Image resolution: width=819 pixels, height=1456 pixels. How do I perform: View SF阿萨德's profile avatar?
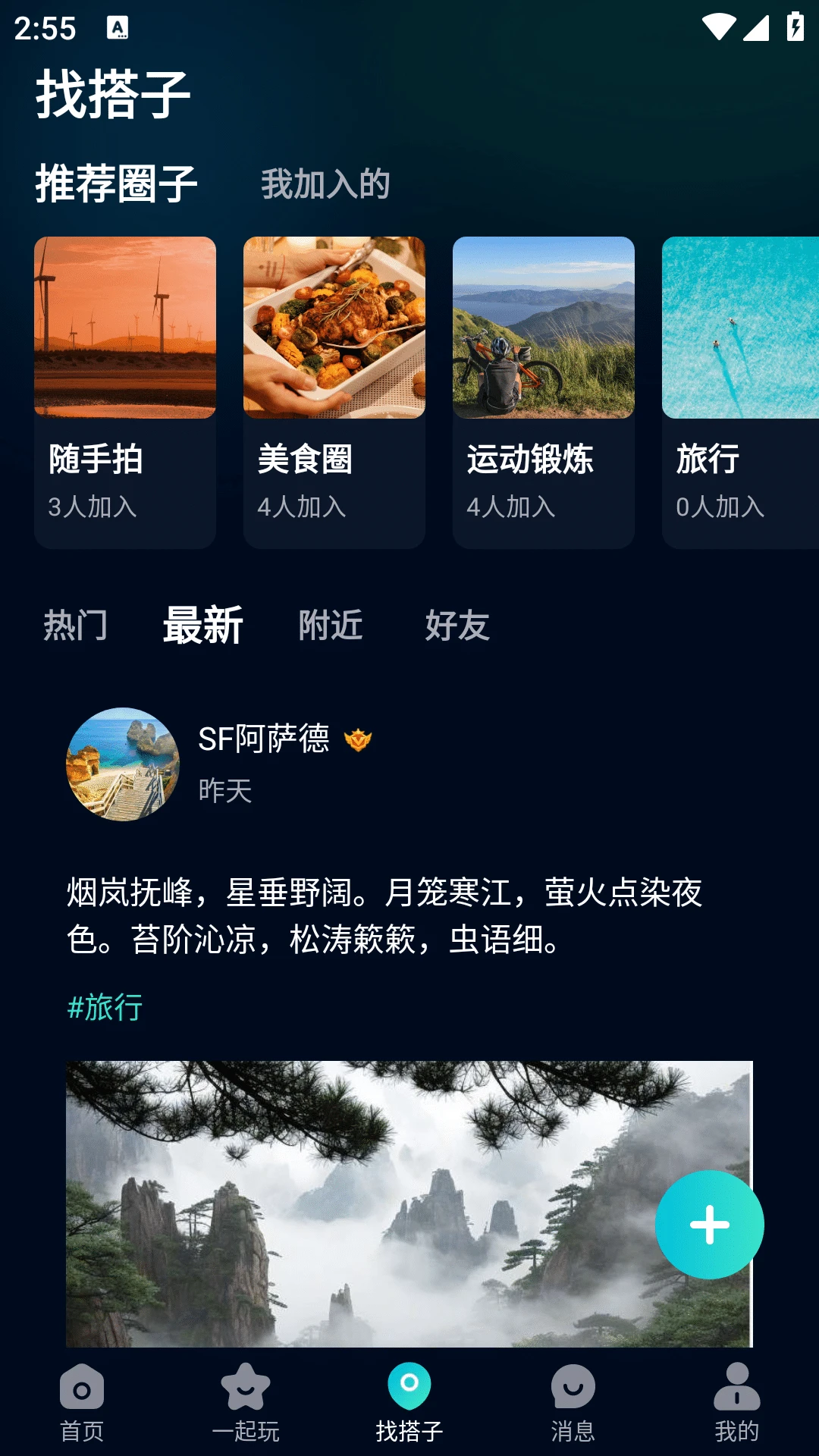click(x=123, y=764)
